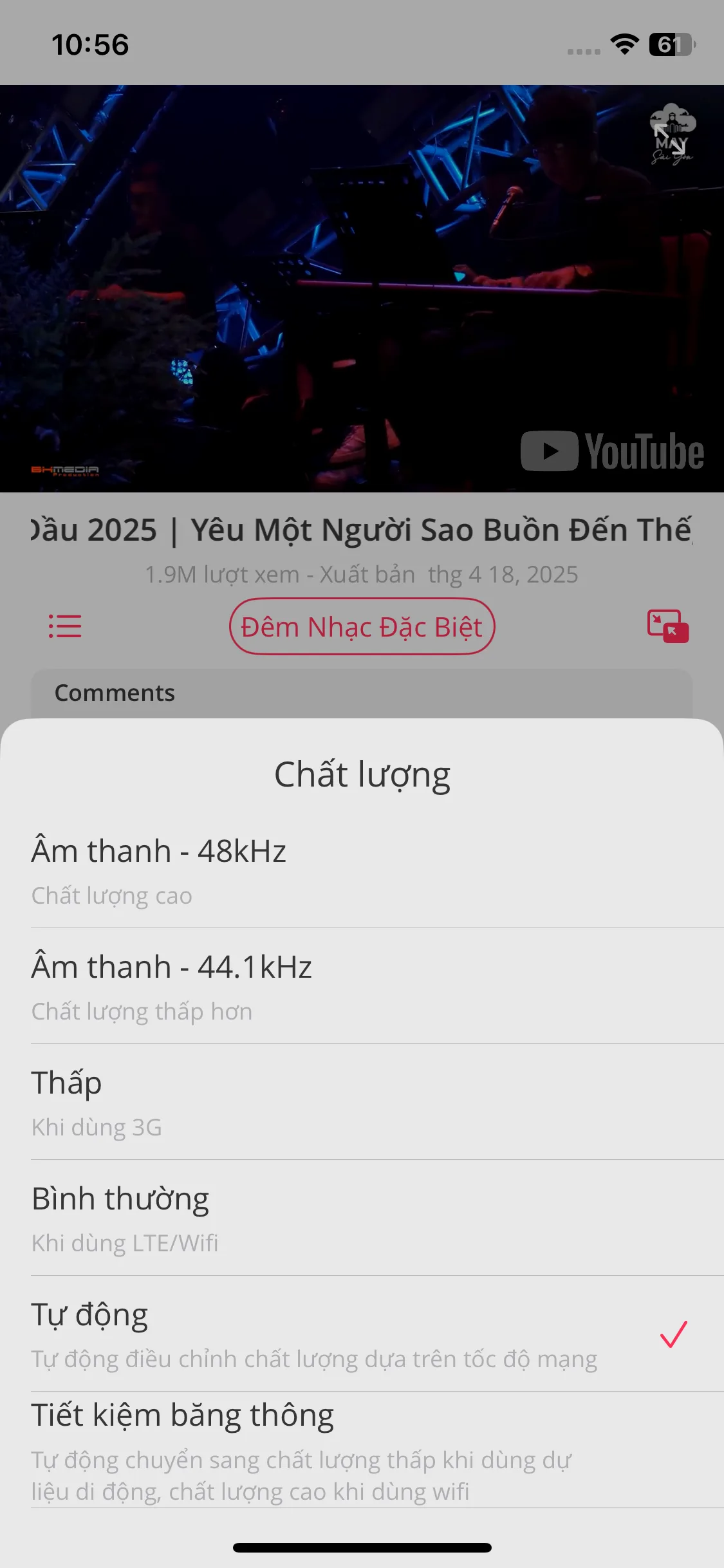Tap the view count and publish date text
Image resolution: width=724 pixels, height=1568 pixels.
tap(362, 574)
